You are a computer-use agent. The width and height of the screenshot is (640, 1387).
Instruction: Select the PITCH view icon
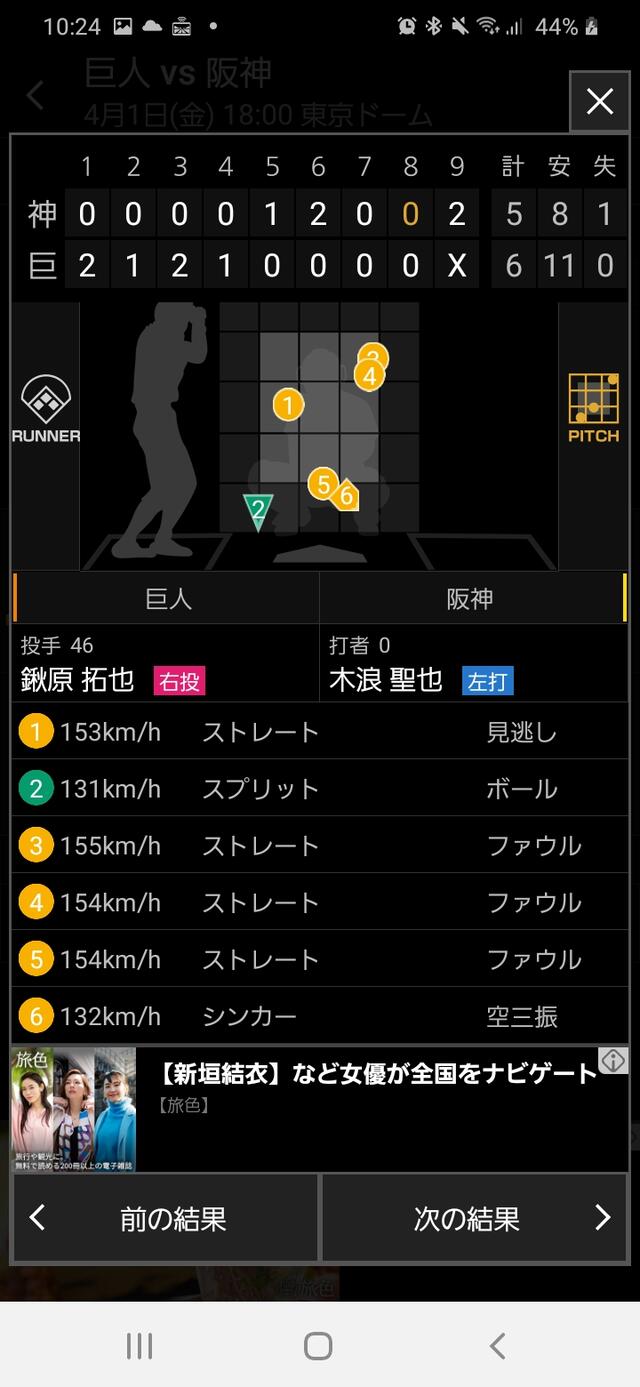click(x=593, y=409)
